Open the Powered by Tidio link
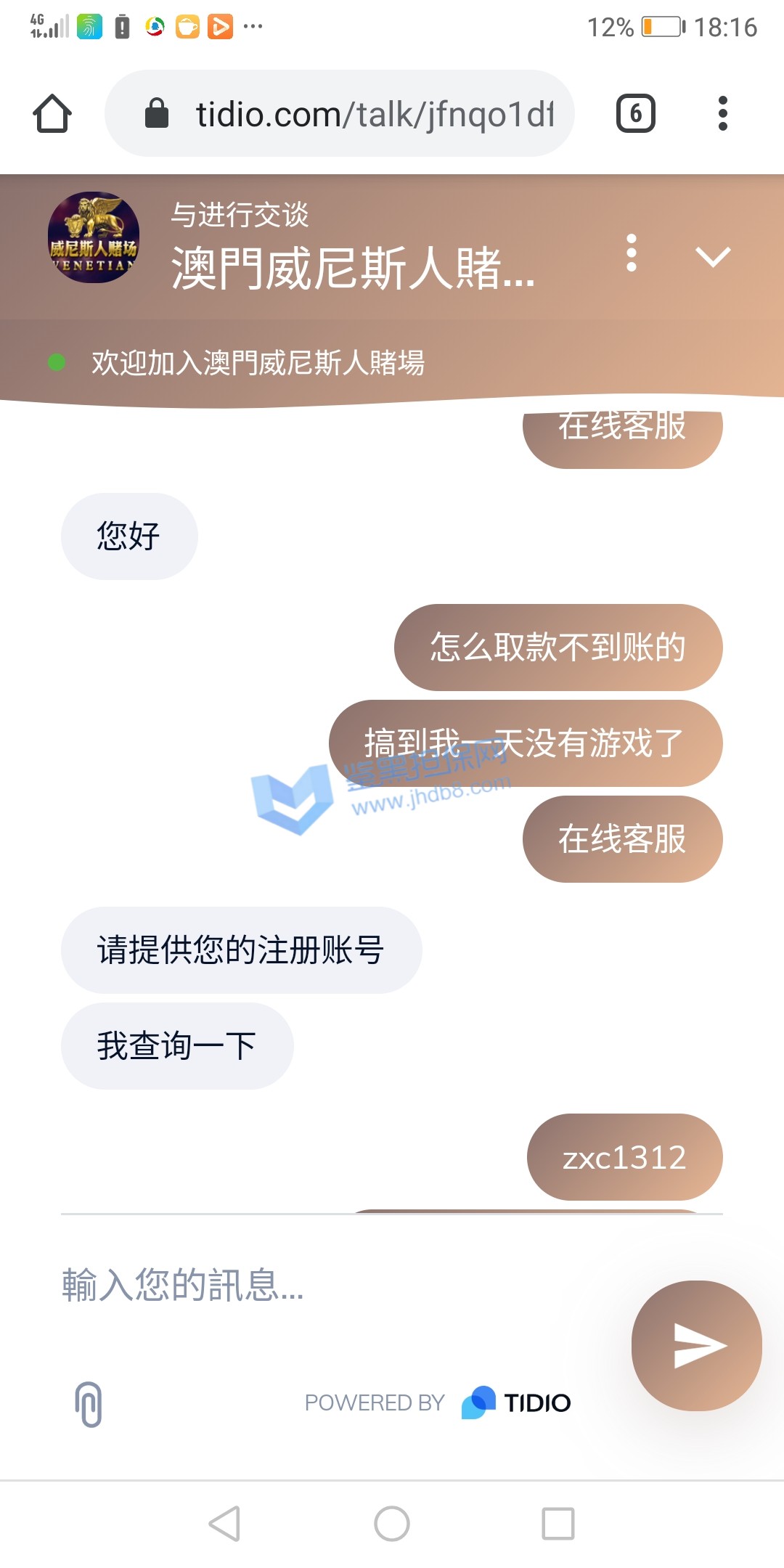Image resolution: width=784 pixels, height=1568 pixels. tap(438, 1402)
